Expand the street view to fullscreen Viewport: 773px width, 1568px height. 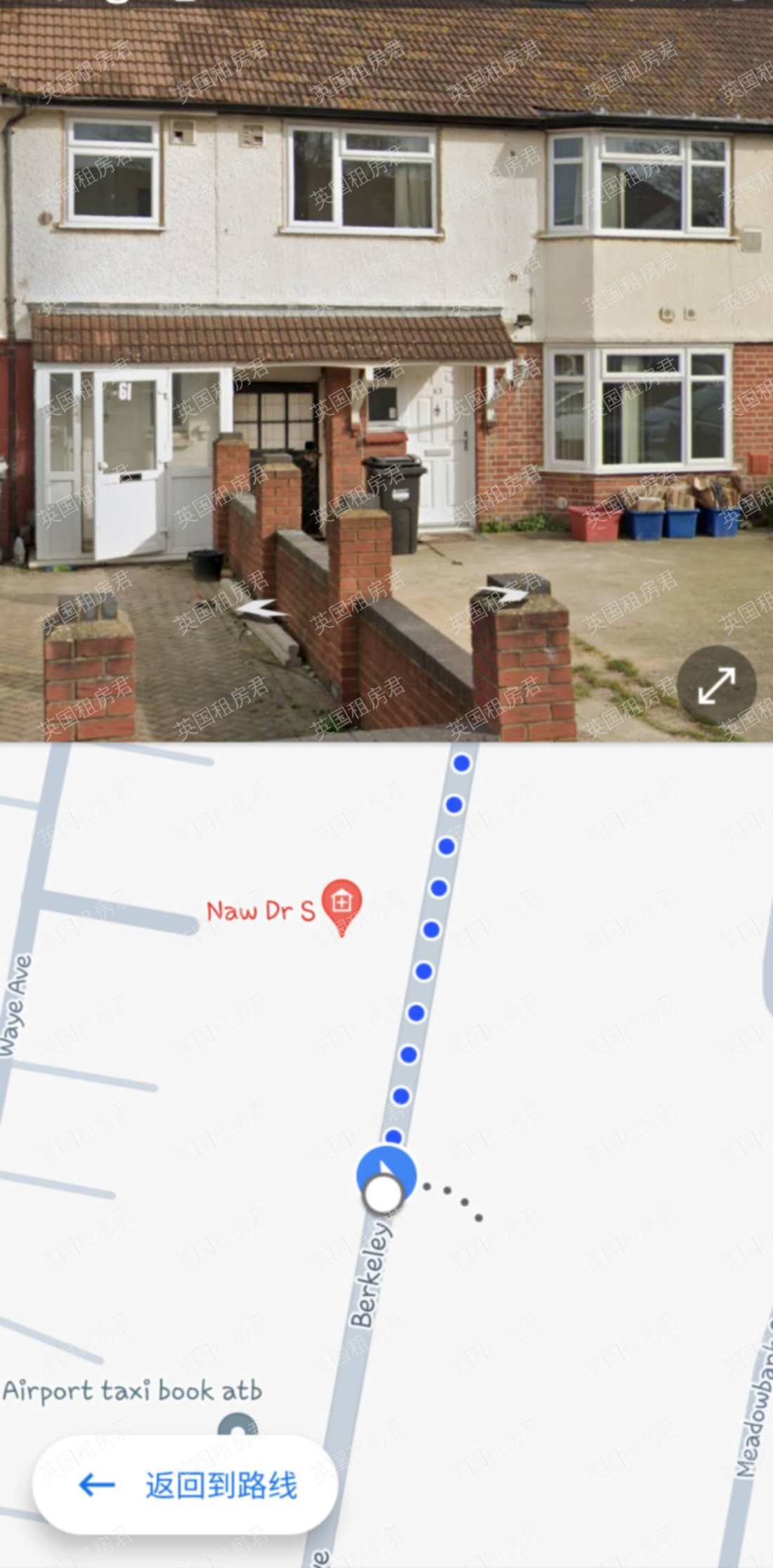pyautogui.click(x=716, y=685)
